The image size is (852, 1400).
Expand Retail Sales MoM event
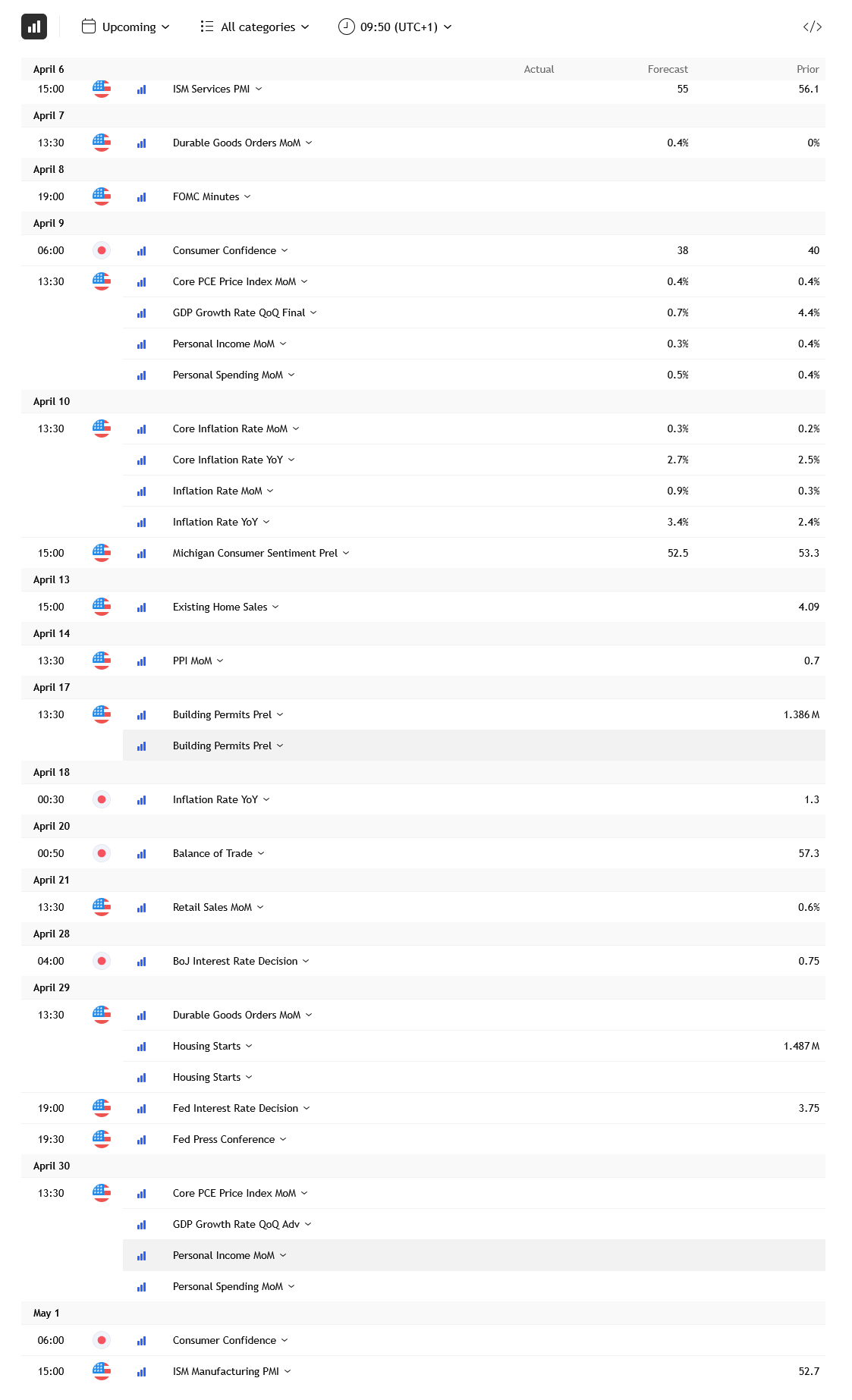click(x=218, y=907)
